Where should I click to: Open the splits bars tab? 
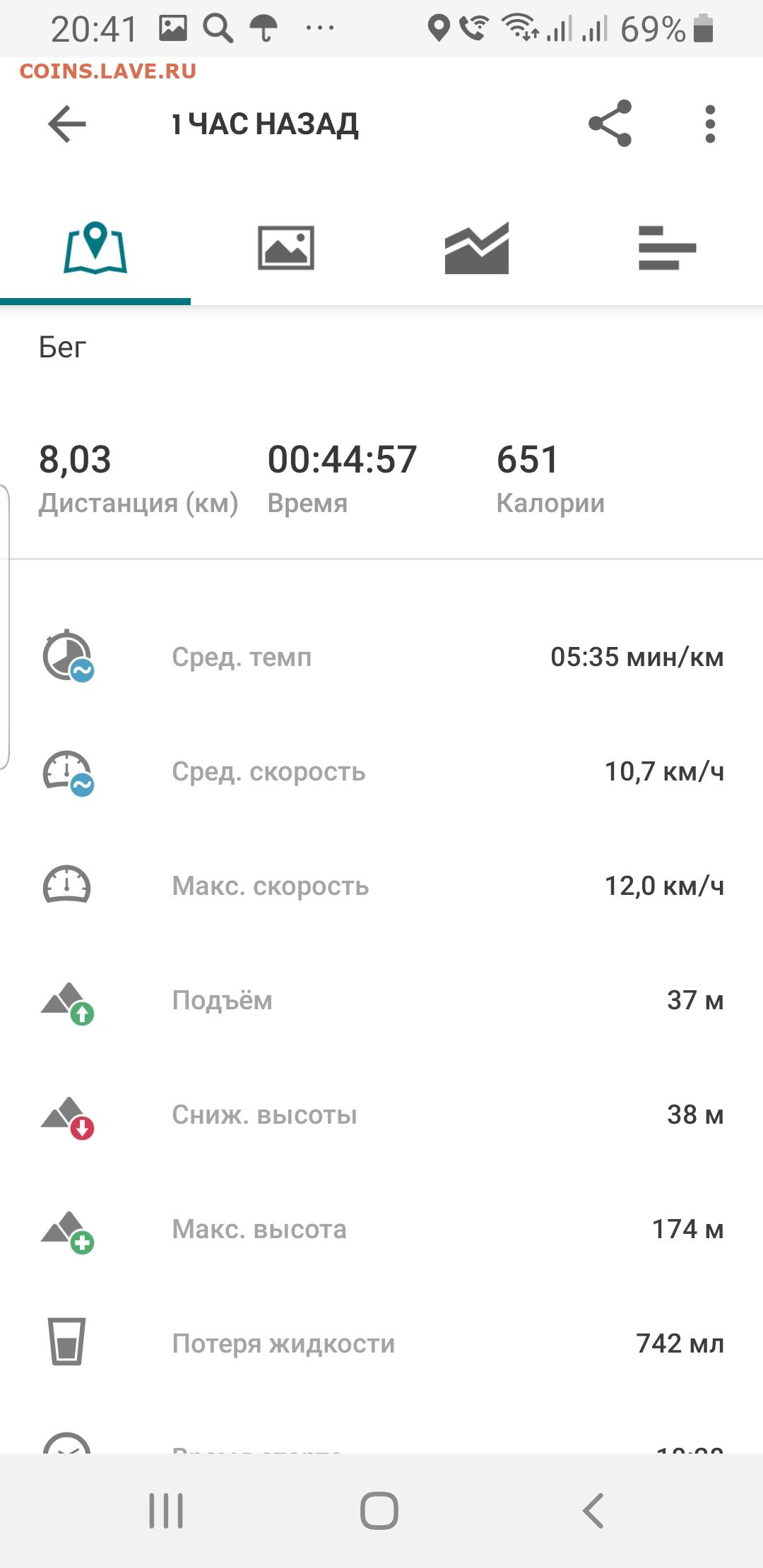pos(667,248)
